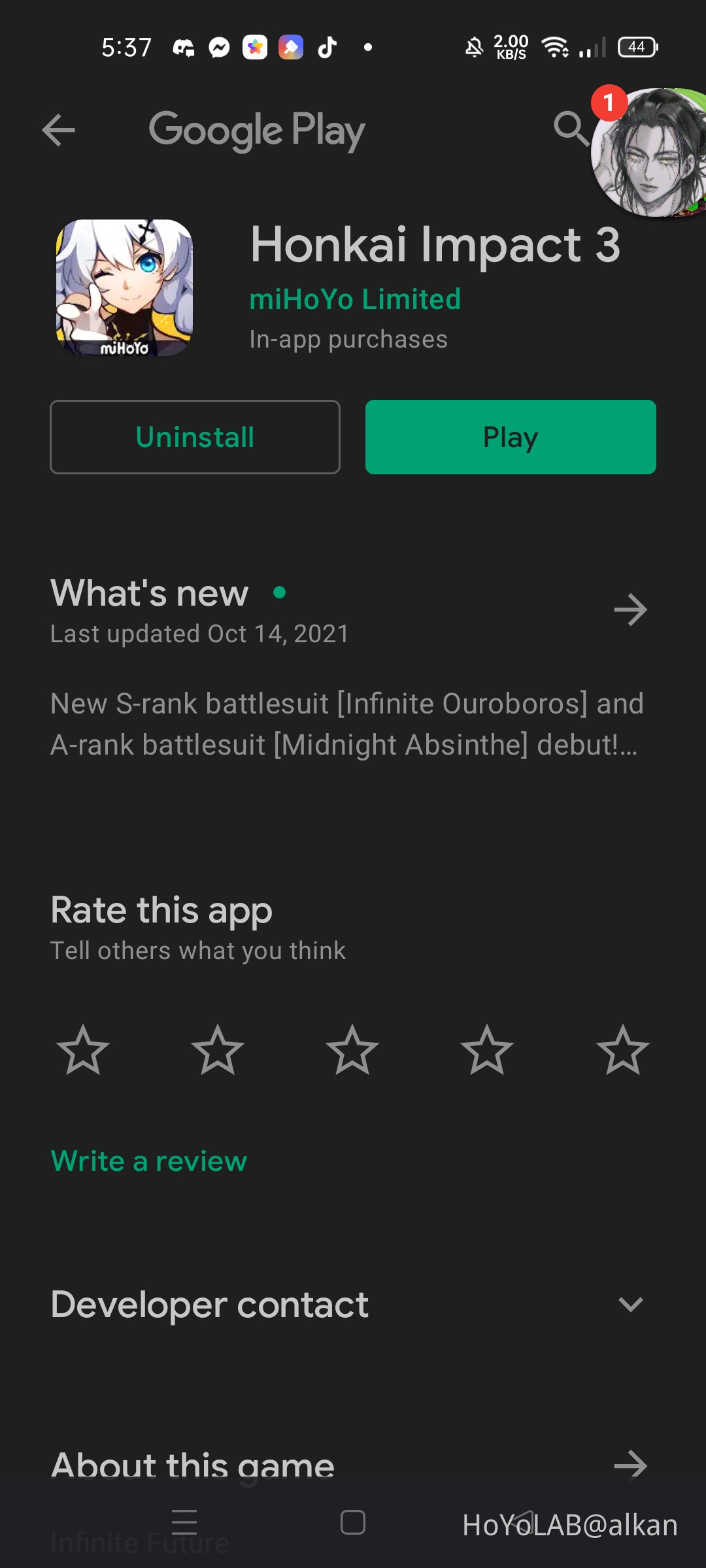Go back from the app page

pos(59,131)
